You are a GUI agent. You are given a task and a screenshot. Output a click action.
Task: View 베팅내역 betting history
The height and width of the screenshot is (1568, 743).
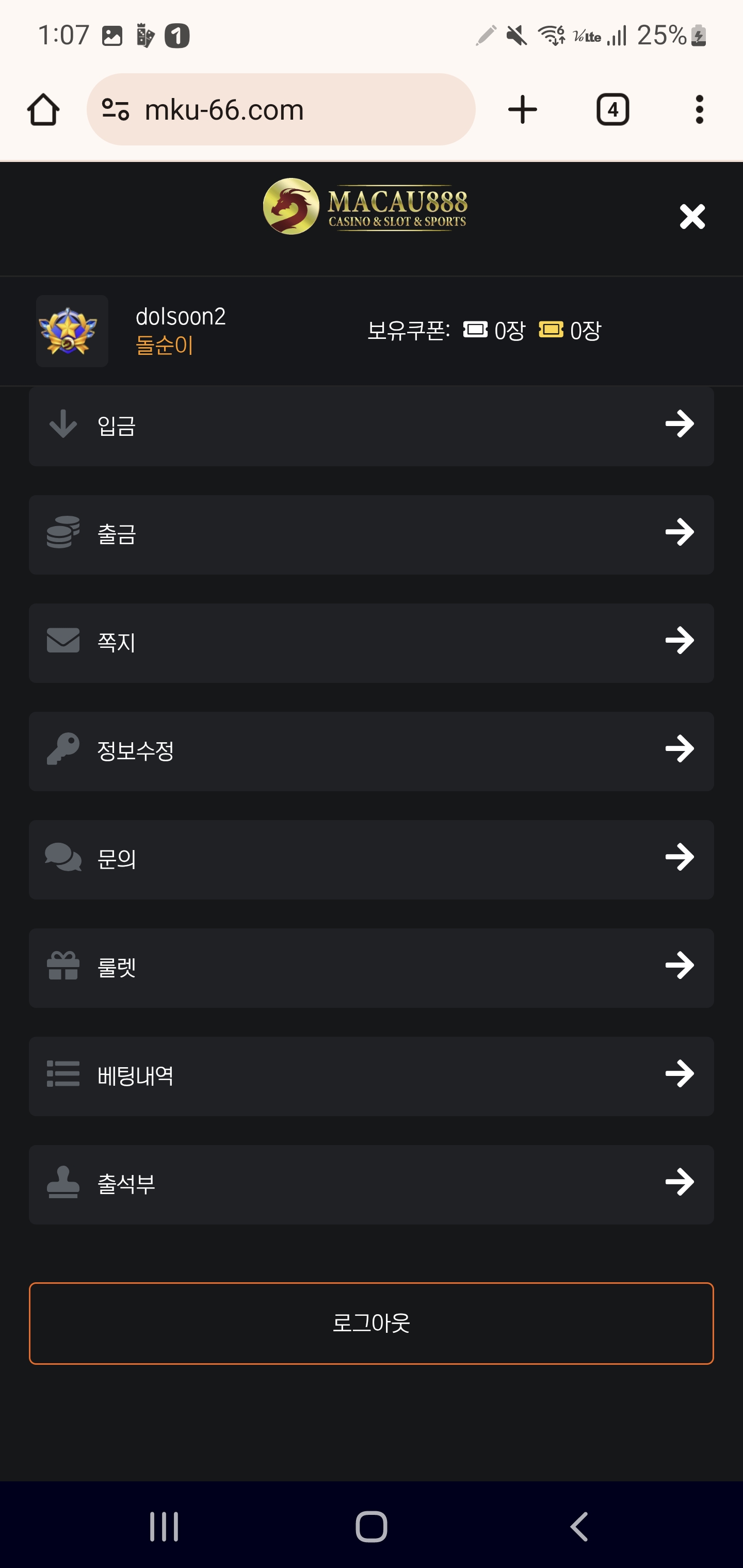pos(372,1076)
